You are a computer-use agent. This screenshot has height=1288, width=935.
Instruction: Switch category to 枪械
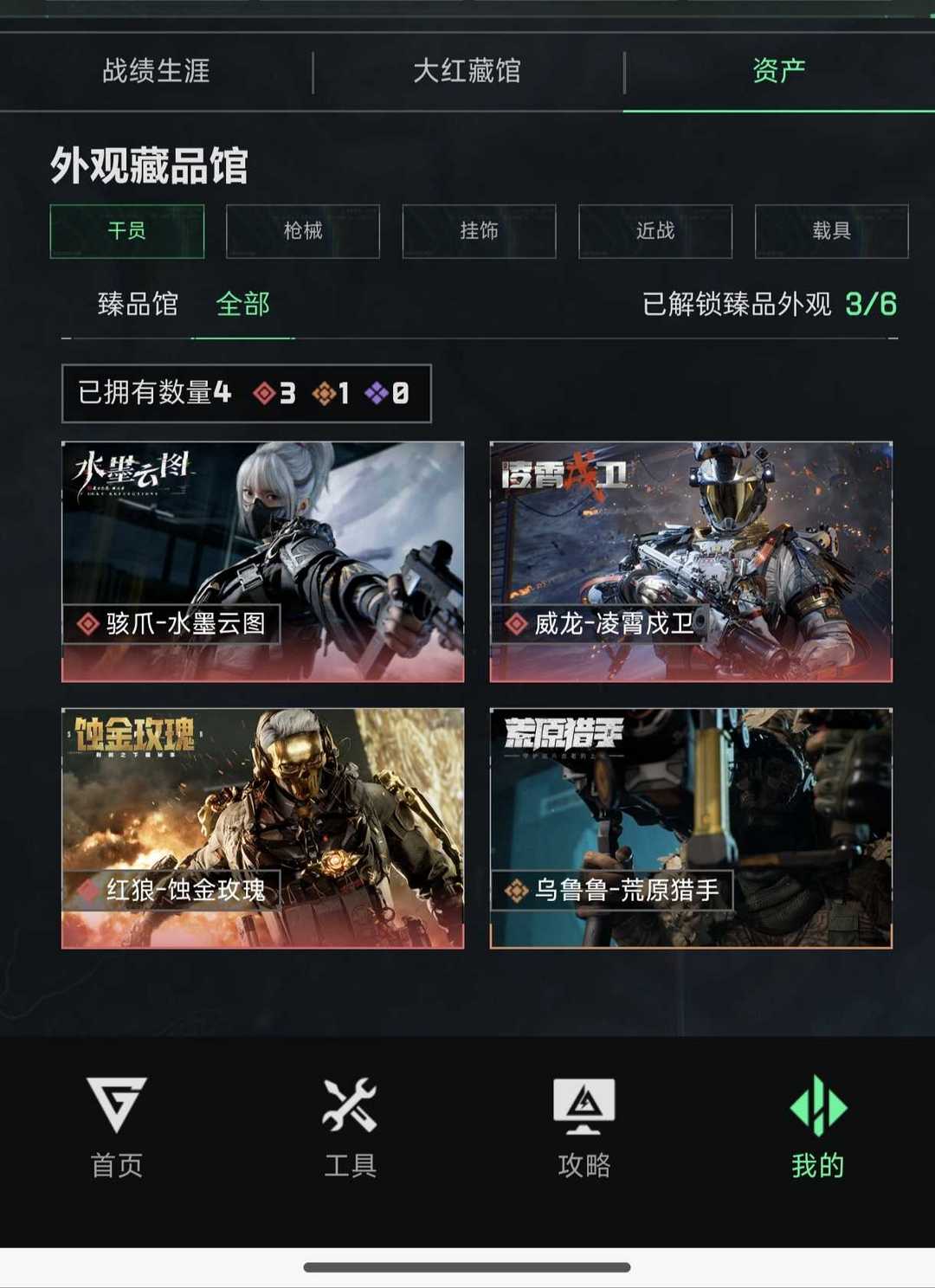303,231
